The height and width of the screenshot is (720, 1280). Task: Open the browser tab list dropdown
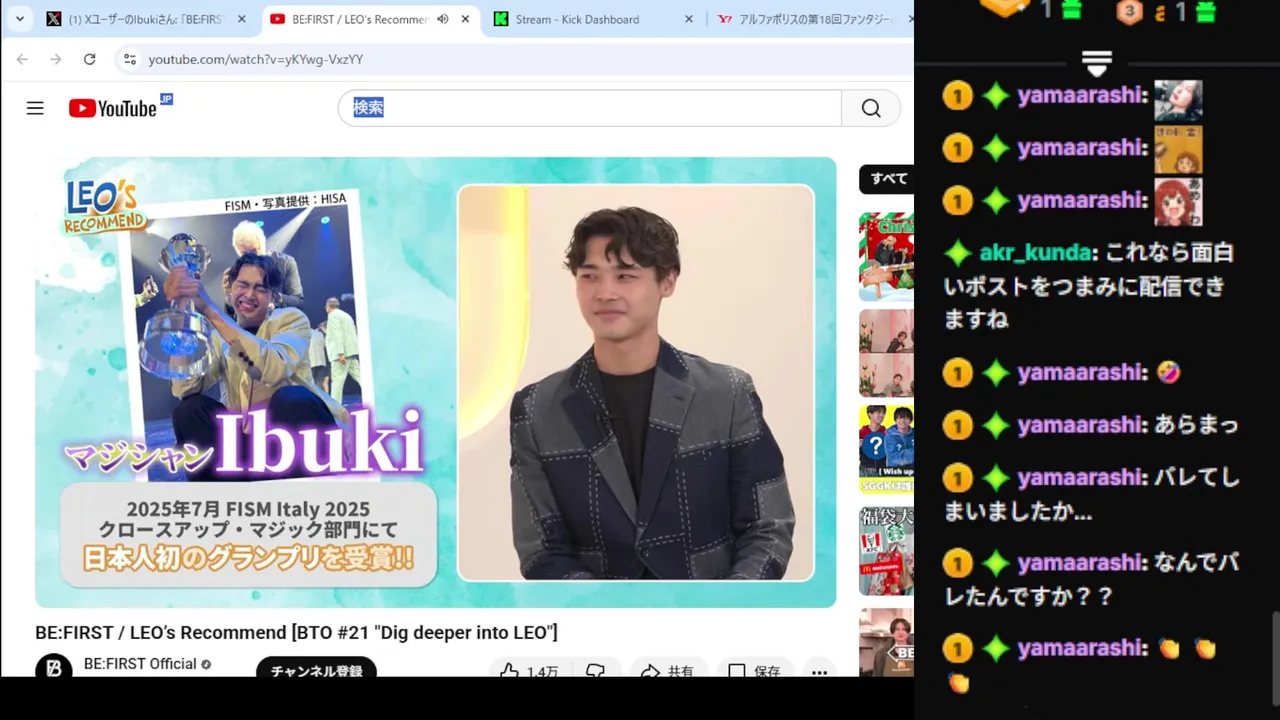[x=19, y=19]
